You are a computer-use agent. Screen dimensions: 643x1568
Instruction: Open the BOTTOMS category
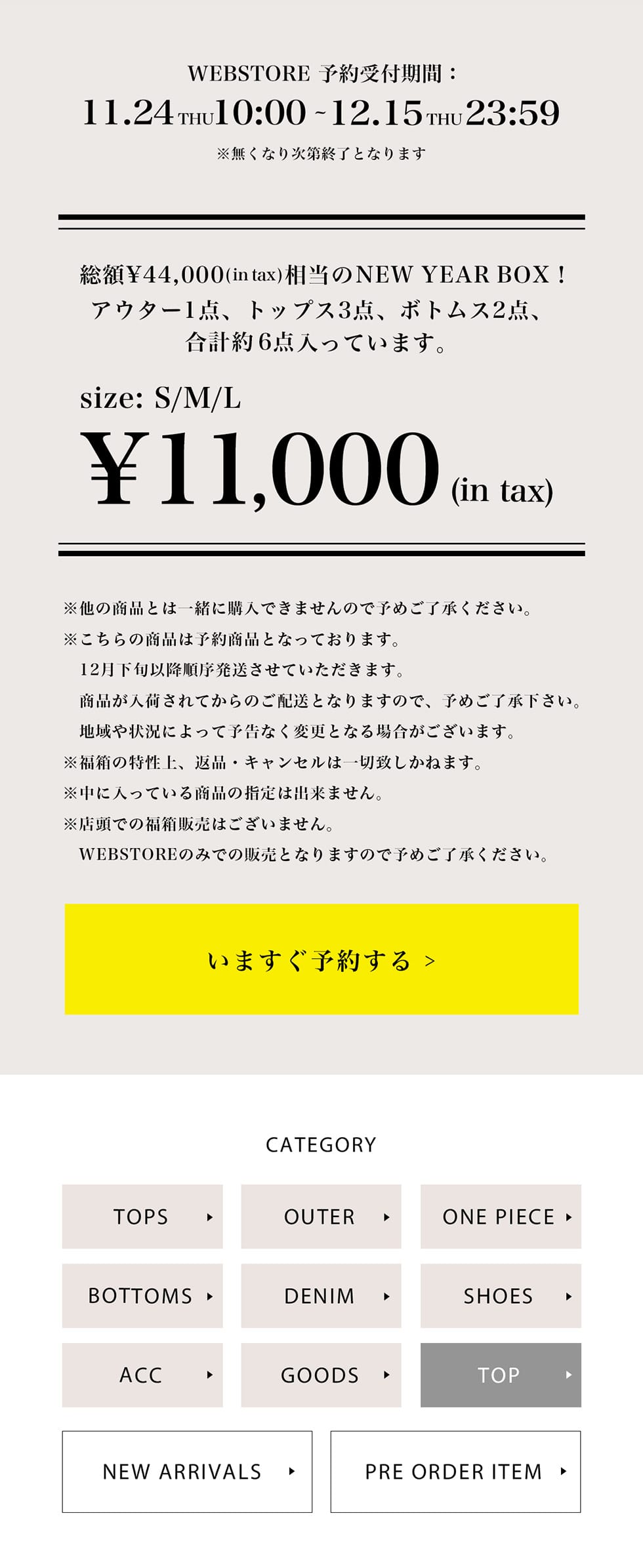tap(142, 1295)
